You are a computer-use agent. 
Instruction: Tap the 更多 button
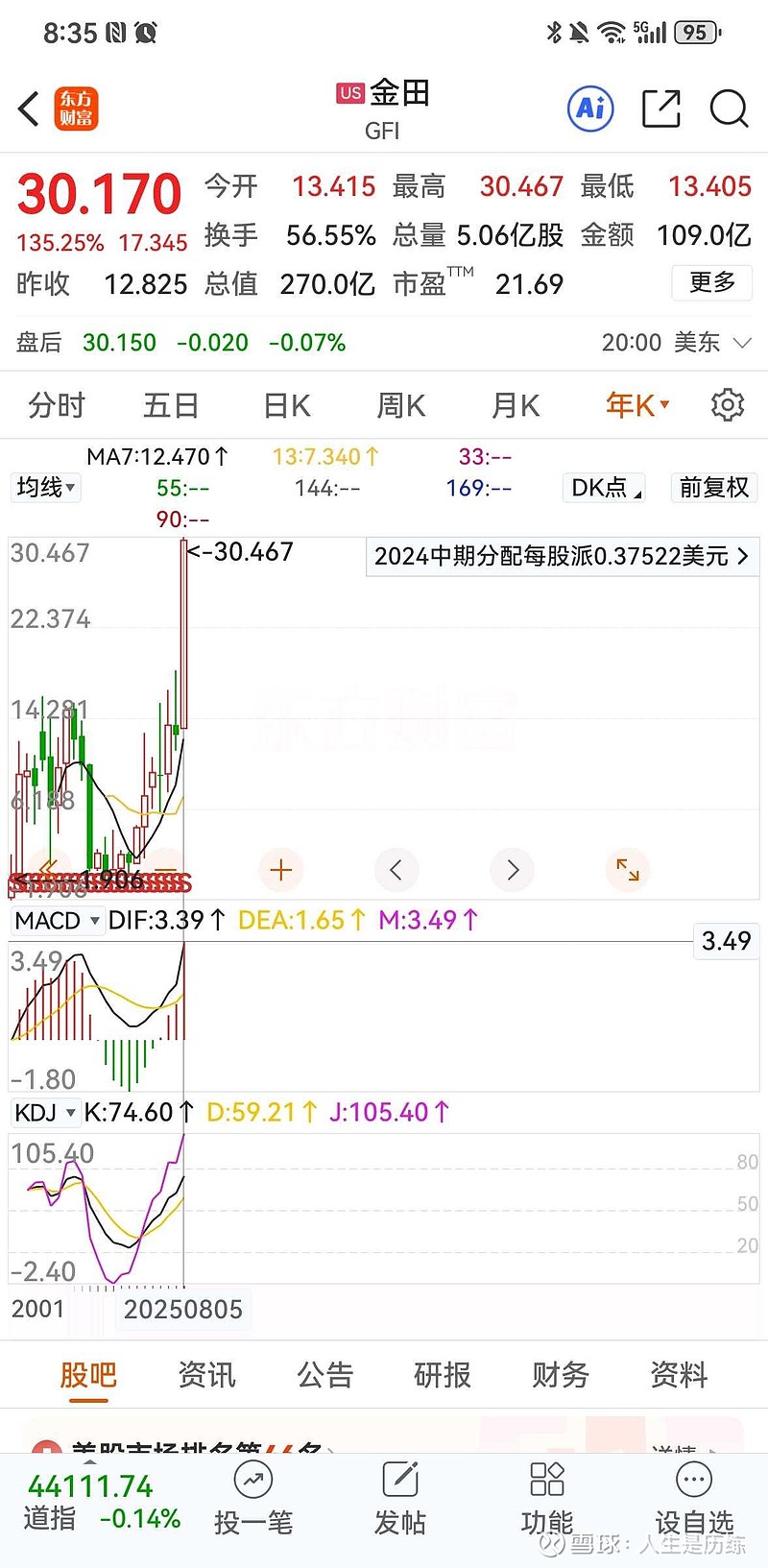click(x=711, y=284)
